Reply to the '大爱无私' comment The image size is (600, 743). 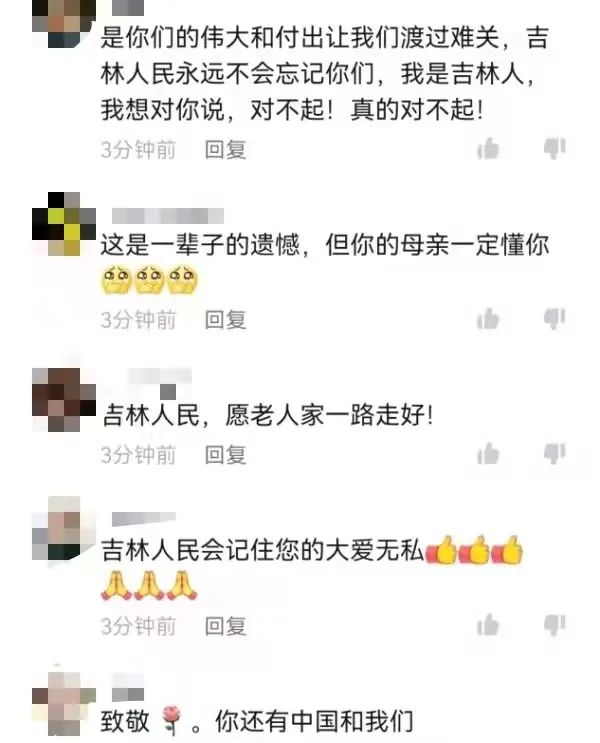[x=225, y=626]
